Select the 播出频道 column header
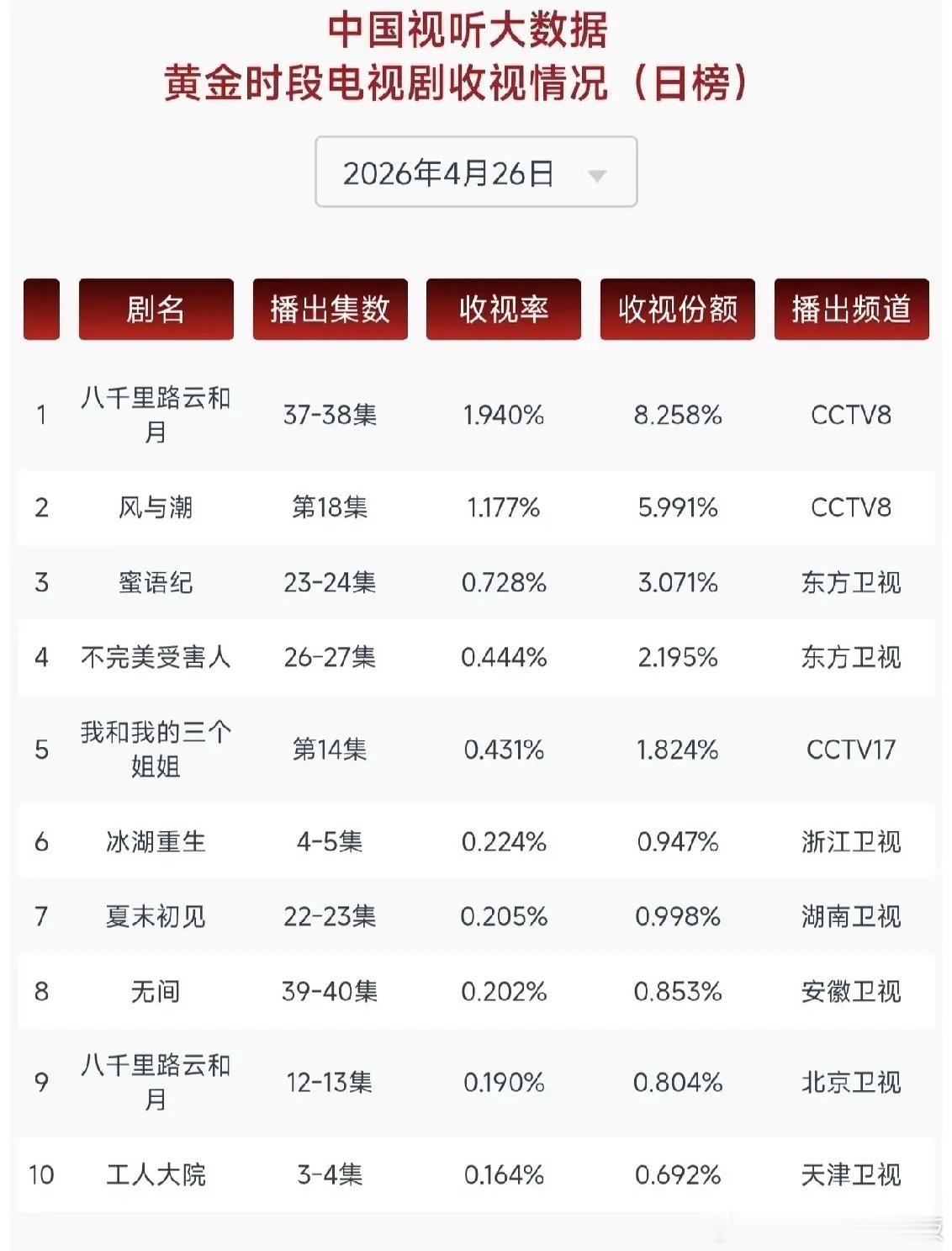The image size is (952, 1251). 852,310
